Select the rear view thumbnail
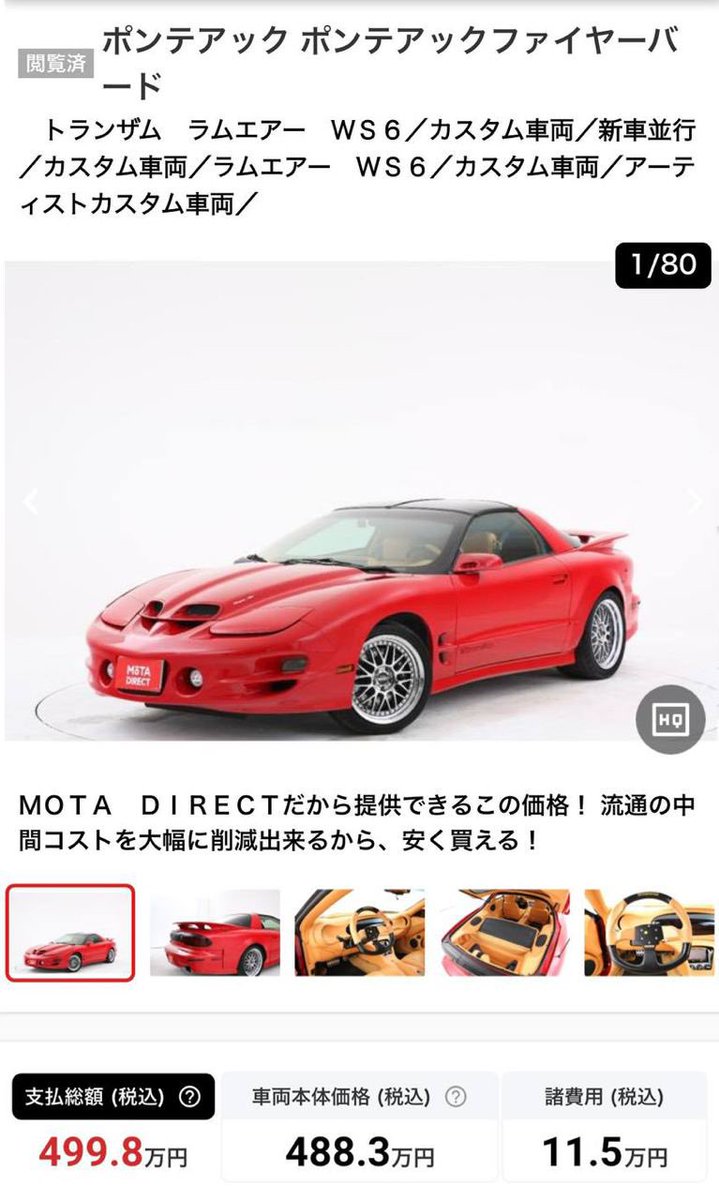Viewport: 719px width, 1200px height. (x=215, y=932)
